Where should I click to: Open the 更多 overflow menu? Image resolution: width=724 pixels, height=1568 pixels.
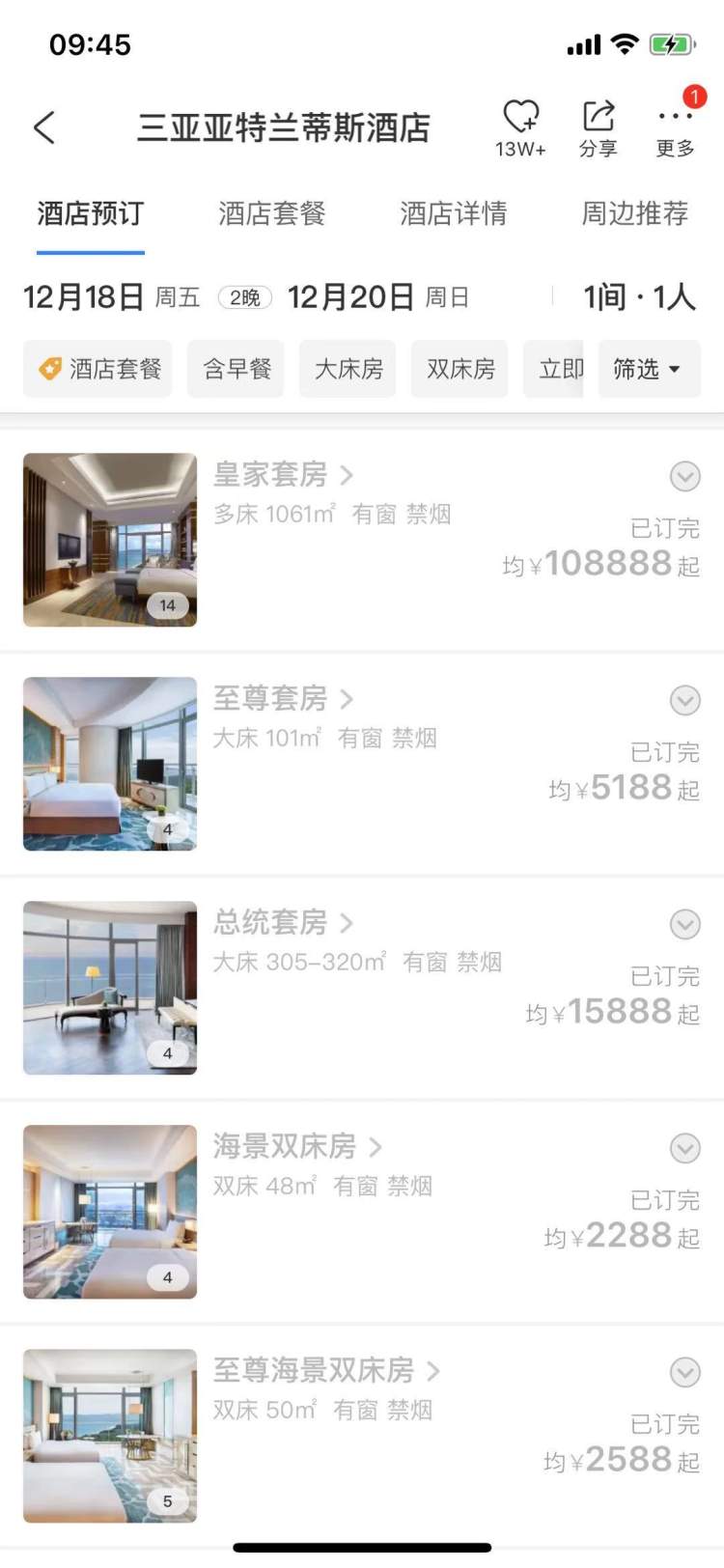coord(675,127)
